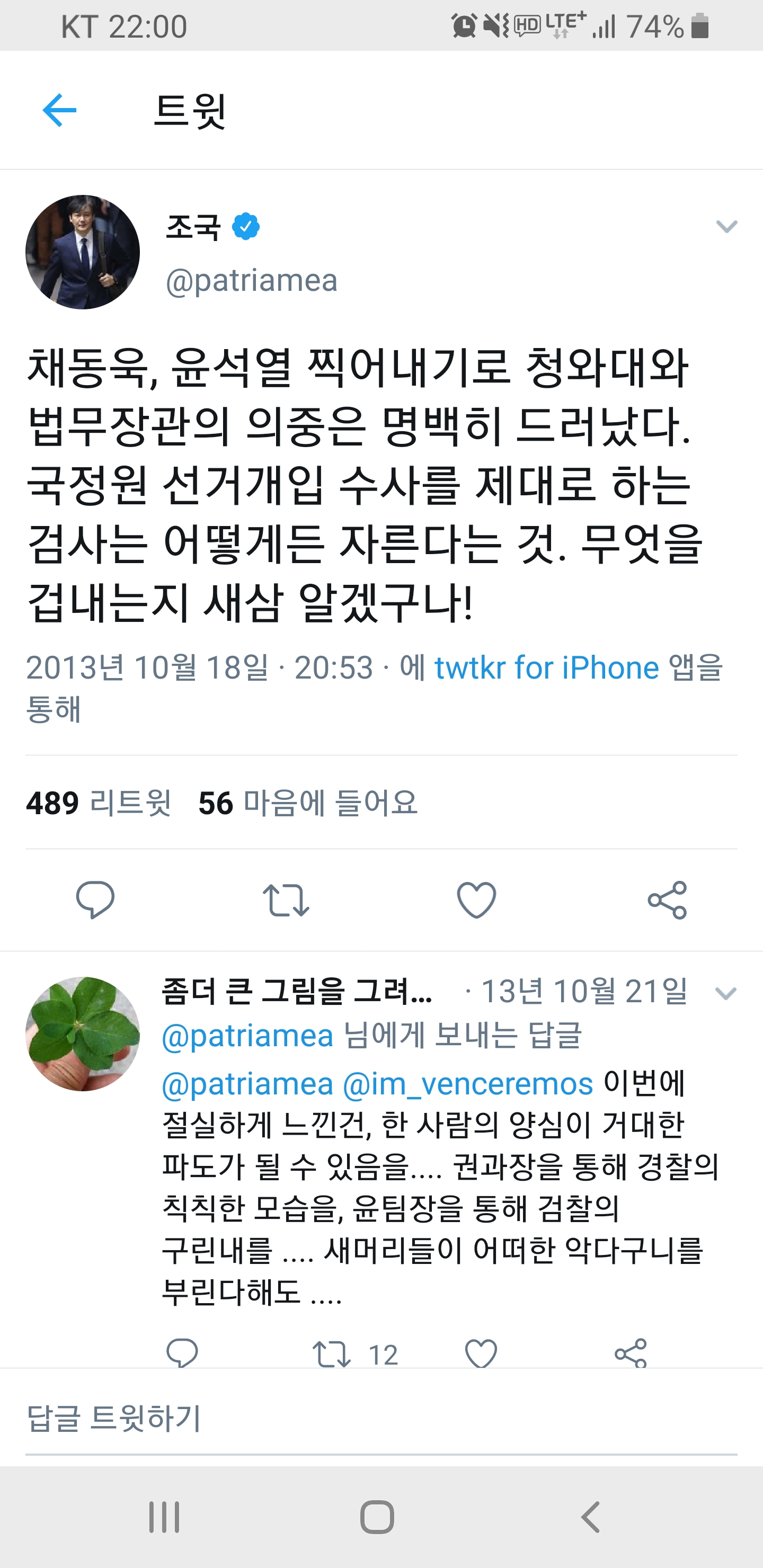
Task: Open the clover avatar profile of the replier
Action: coord(83,1034)
